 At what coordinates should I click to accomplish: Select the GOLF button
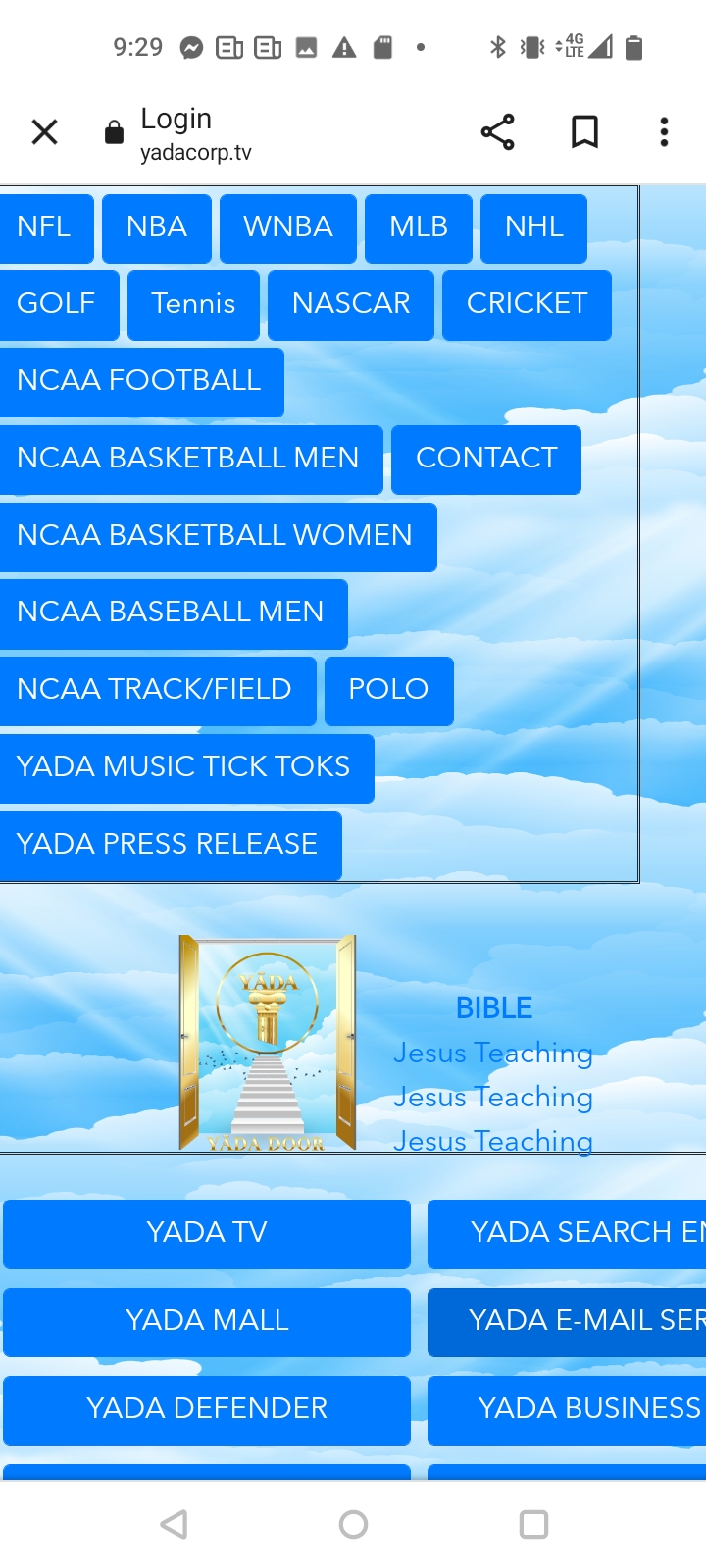pos(58,305)
